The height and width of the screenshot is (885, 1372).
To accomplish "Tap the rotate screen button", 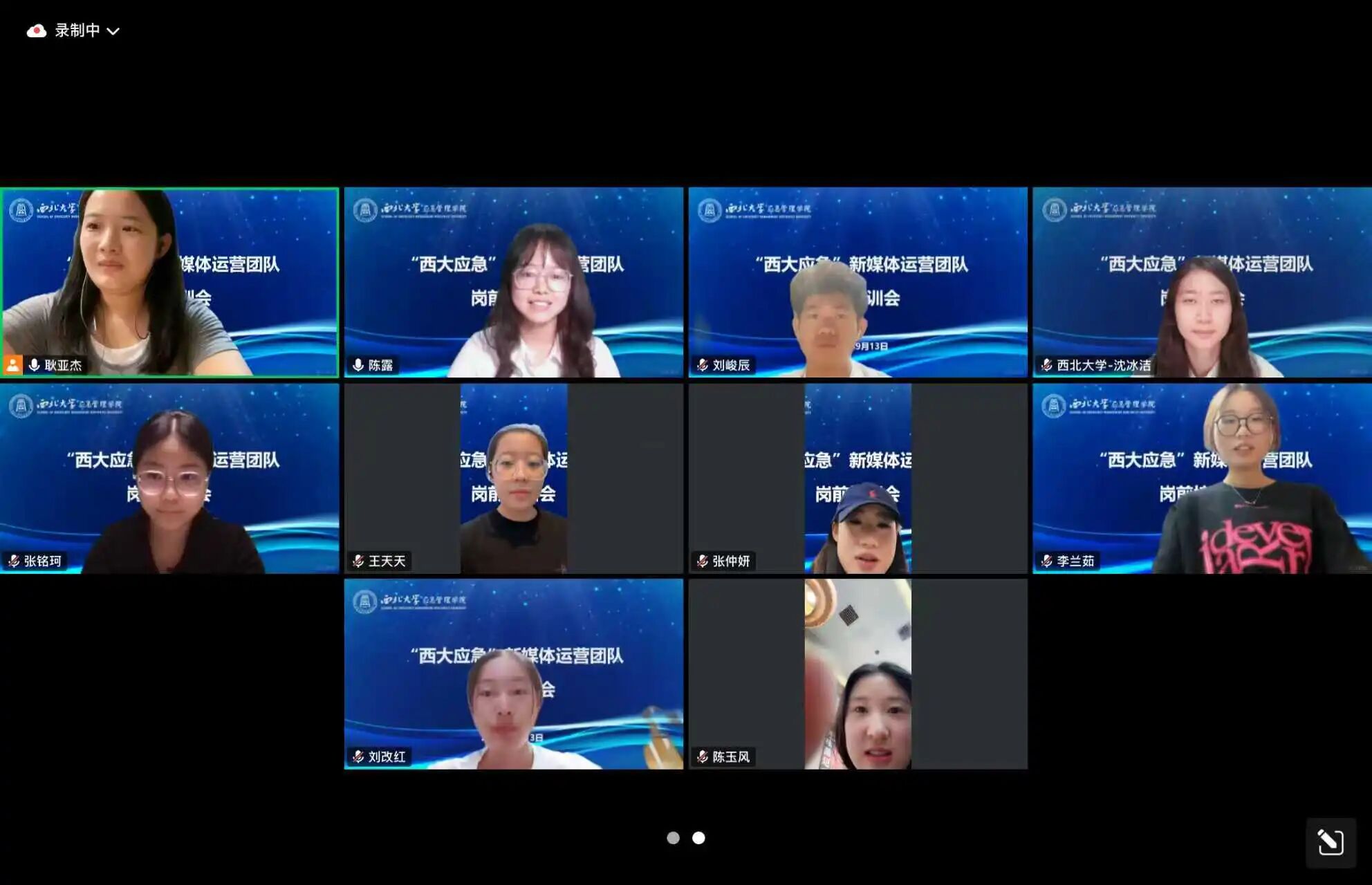I will 1330,842.
